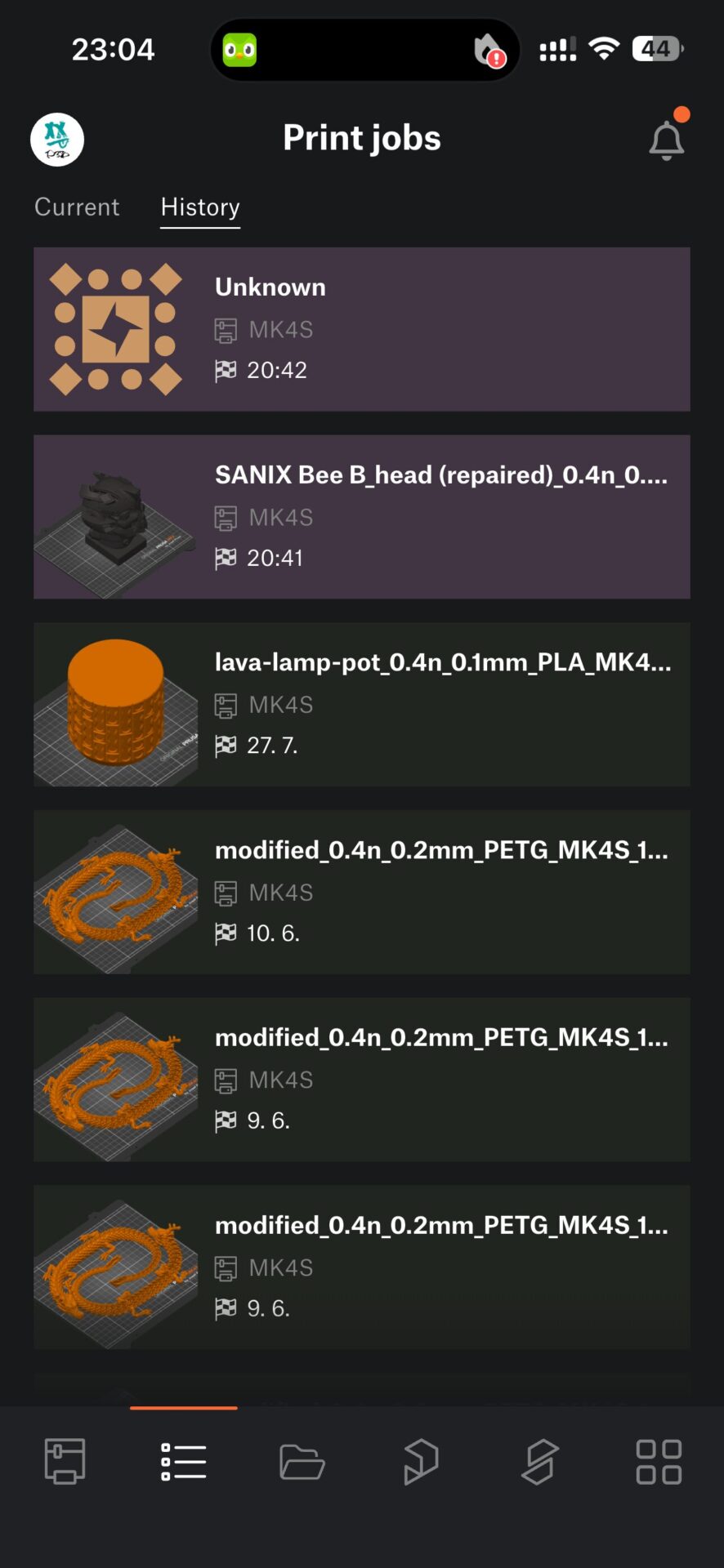This screenshot has height=1568, width=724.
Task: Select the History tab
Action: click(200, 207)
